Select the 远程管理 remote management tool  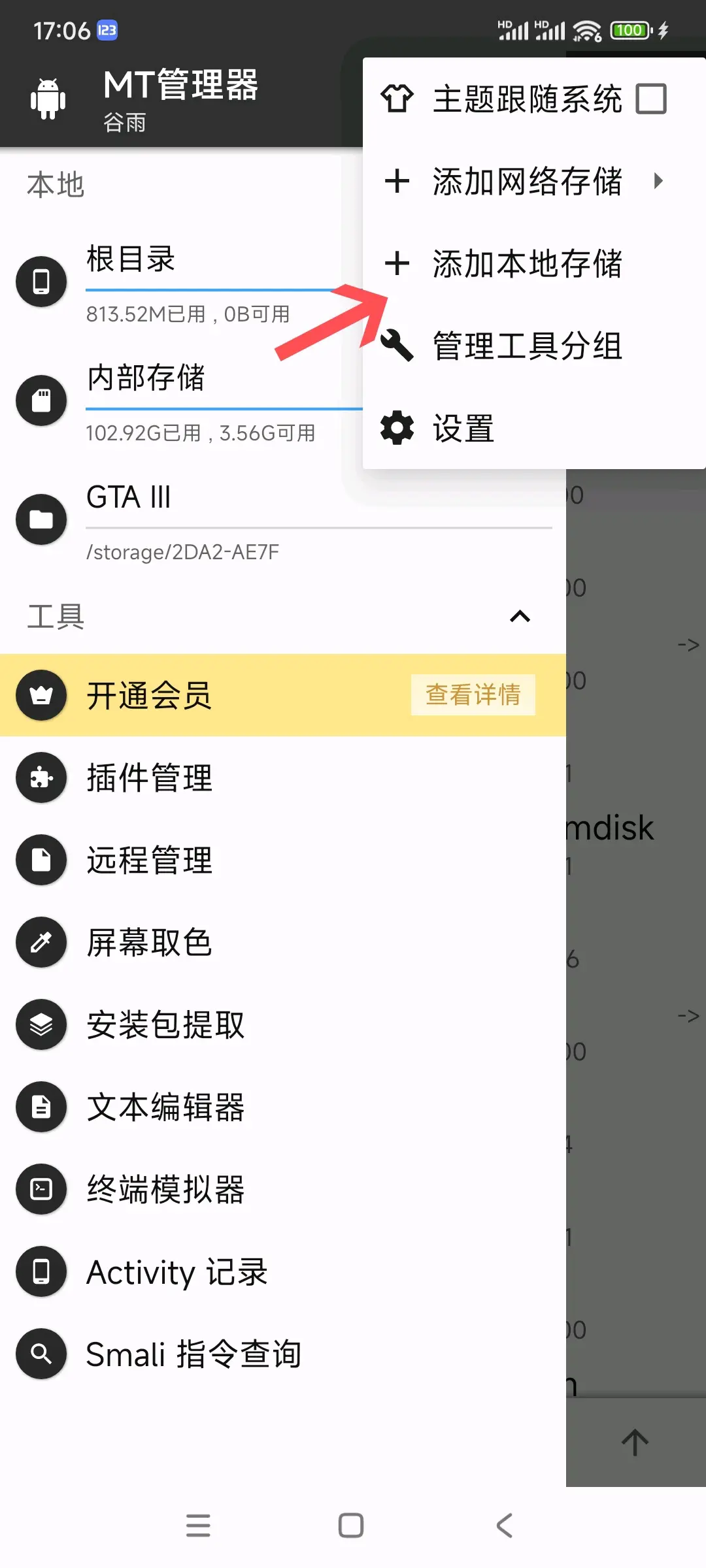coord(150,860)
